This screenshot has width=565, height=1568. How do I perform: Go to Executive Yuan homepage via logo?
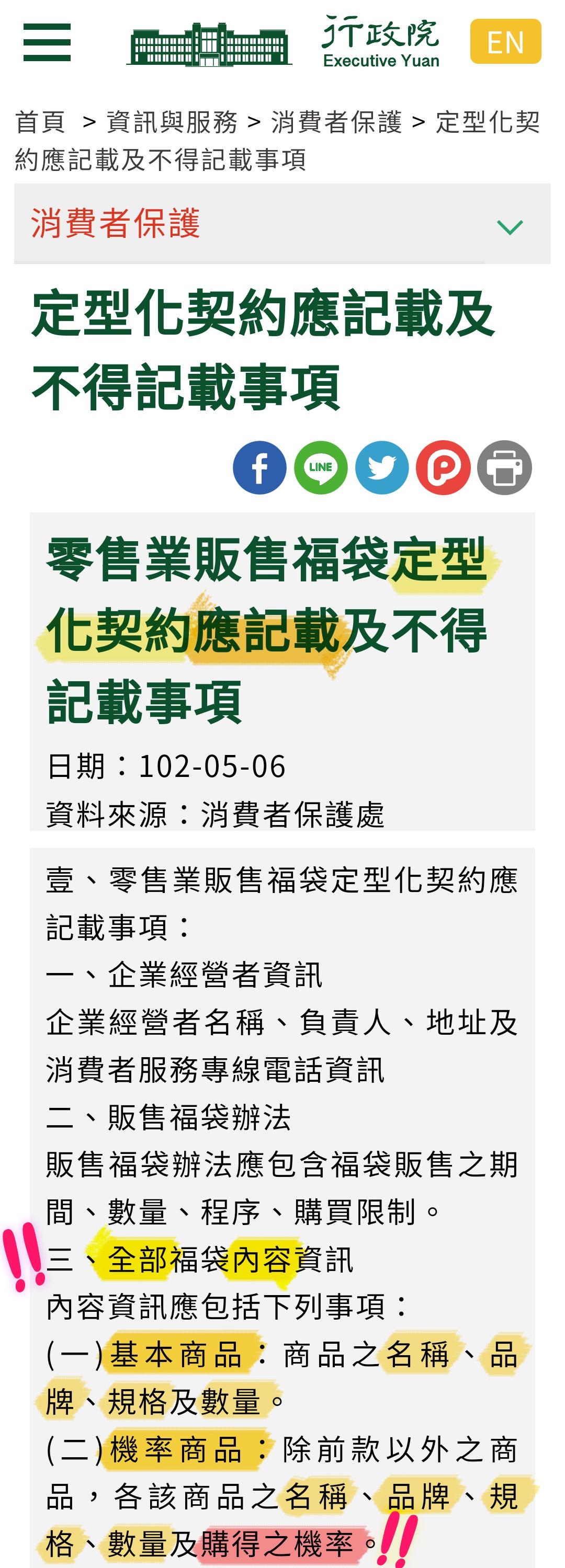[x=283, y=42]
